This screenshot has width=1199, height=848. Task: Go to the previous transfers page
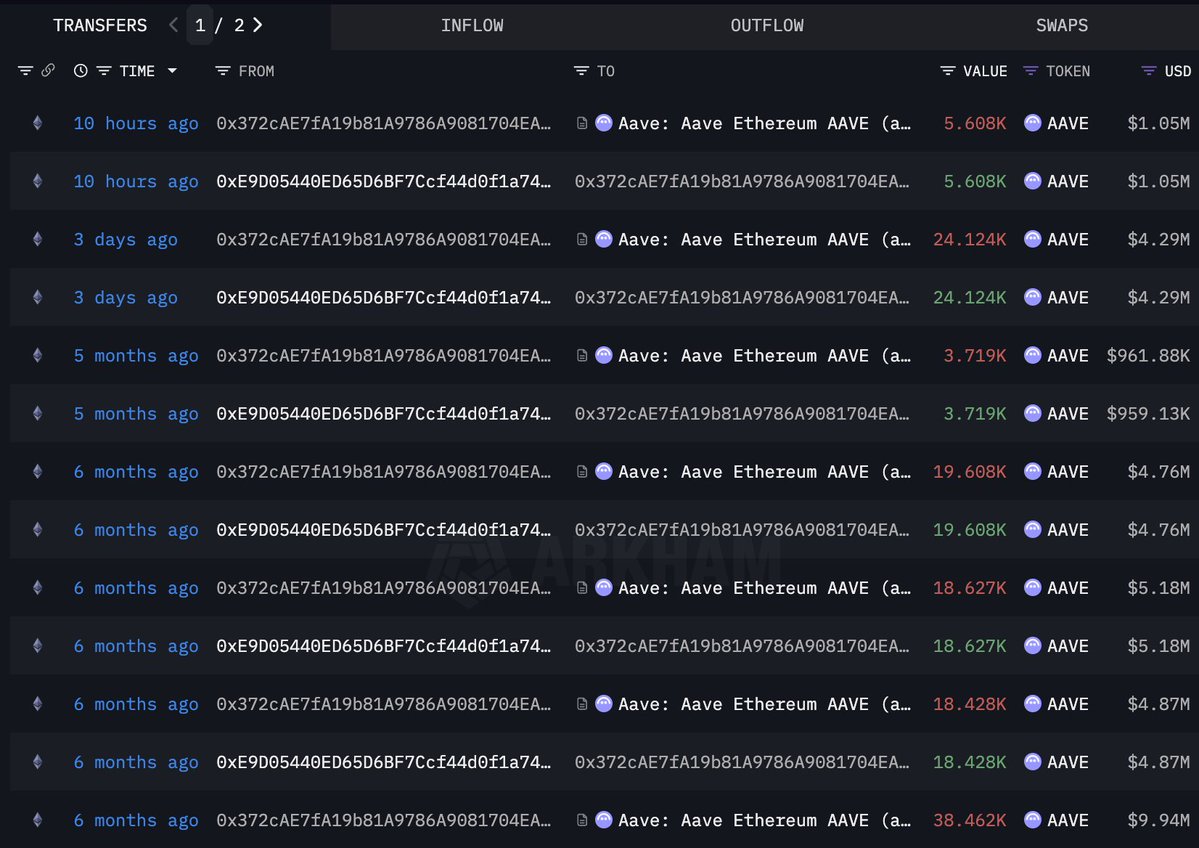(x=174, y=25)
